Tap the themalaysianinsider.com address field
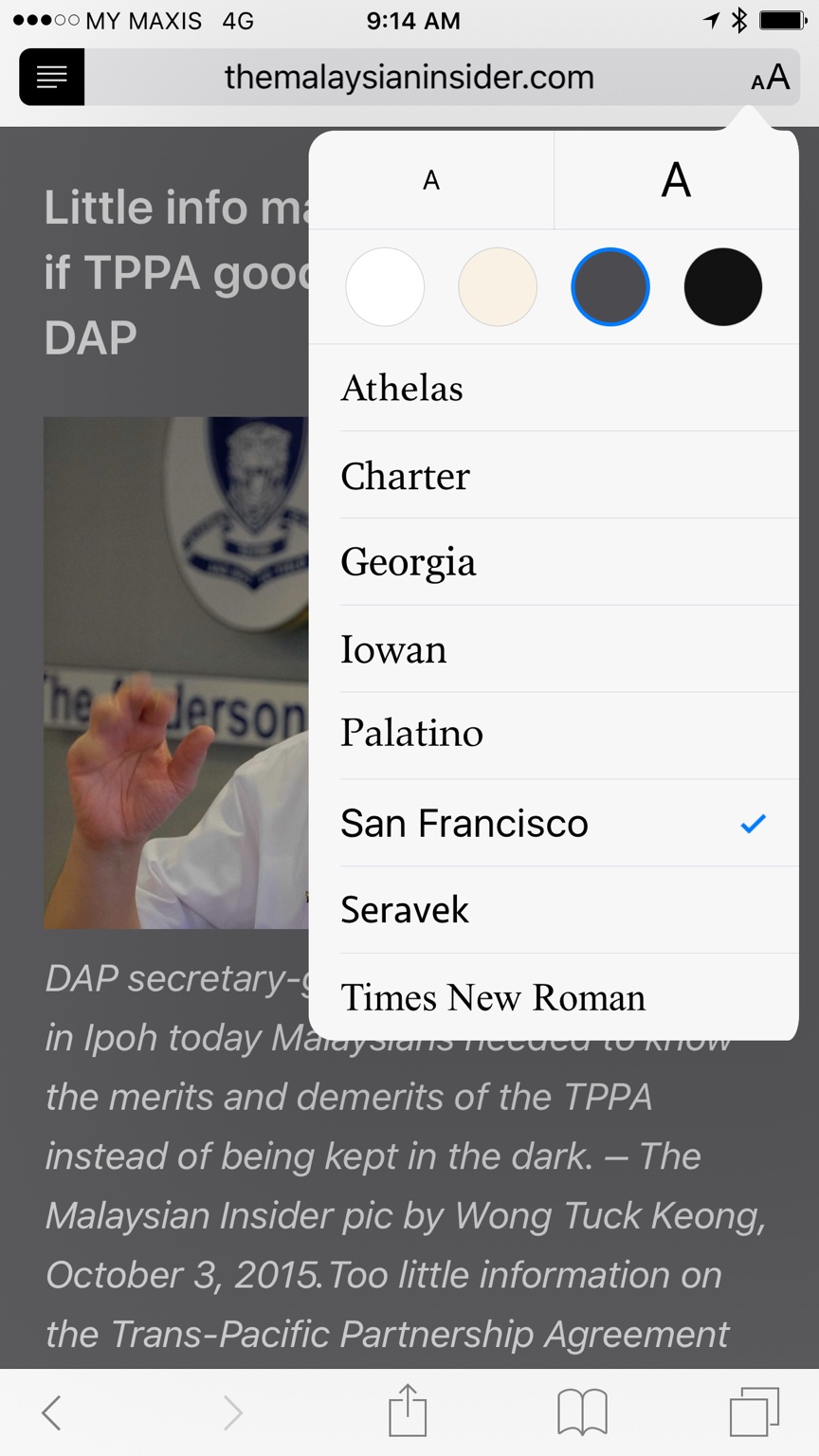 pyautogui.click(x=409, y=77)
